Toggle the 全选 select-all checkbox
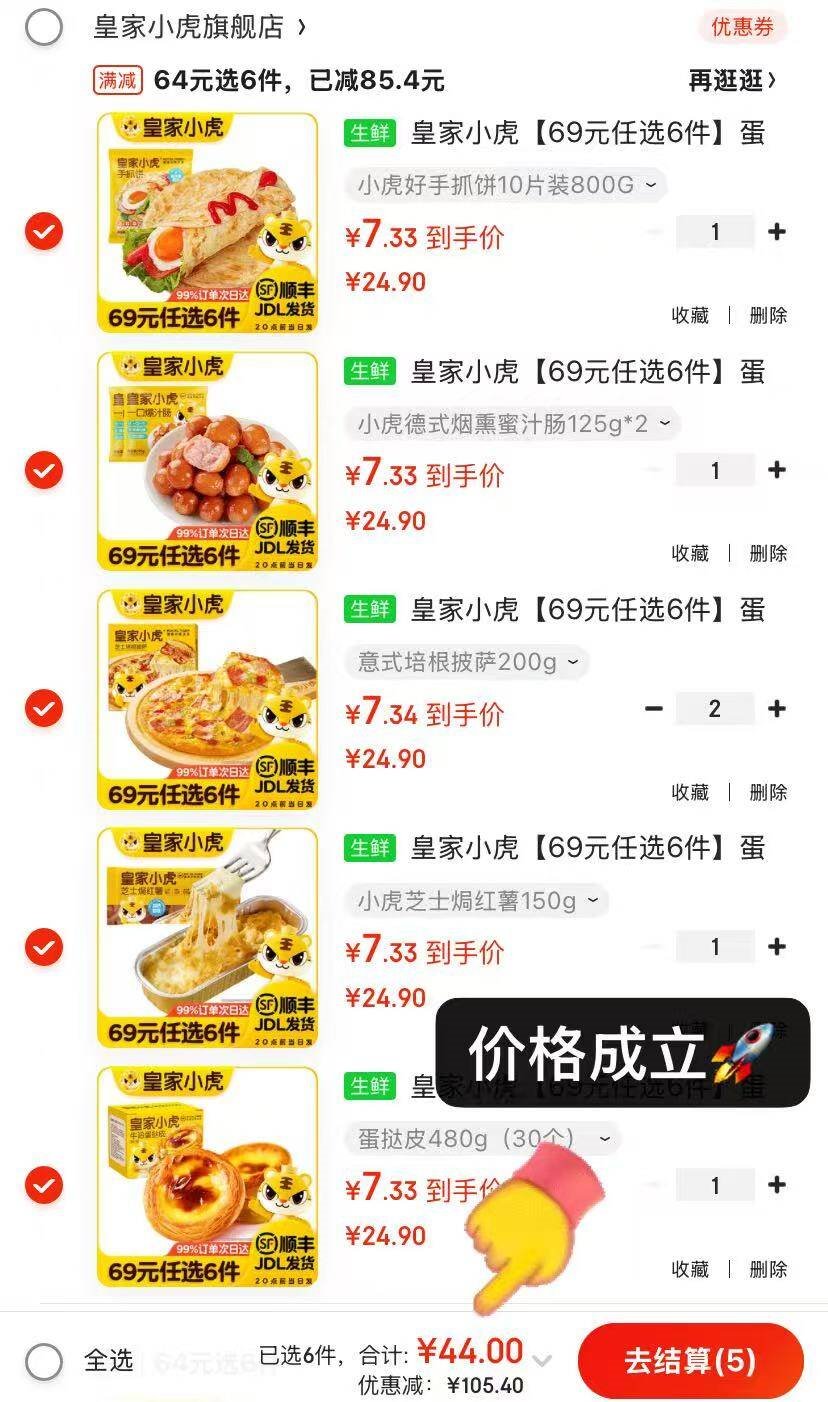This screenshot has height=1402, width=828. pyautogui.click(x=44, y=1361)
